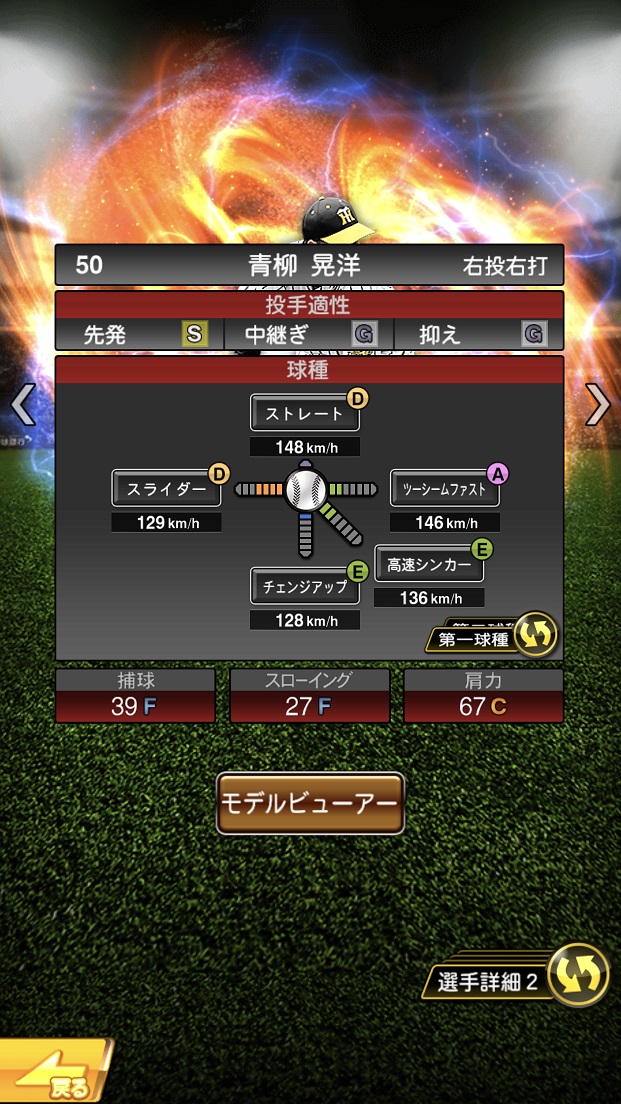
Task: Show previous player with left arrow
Action: [22, 405]
